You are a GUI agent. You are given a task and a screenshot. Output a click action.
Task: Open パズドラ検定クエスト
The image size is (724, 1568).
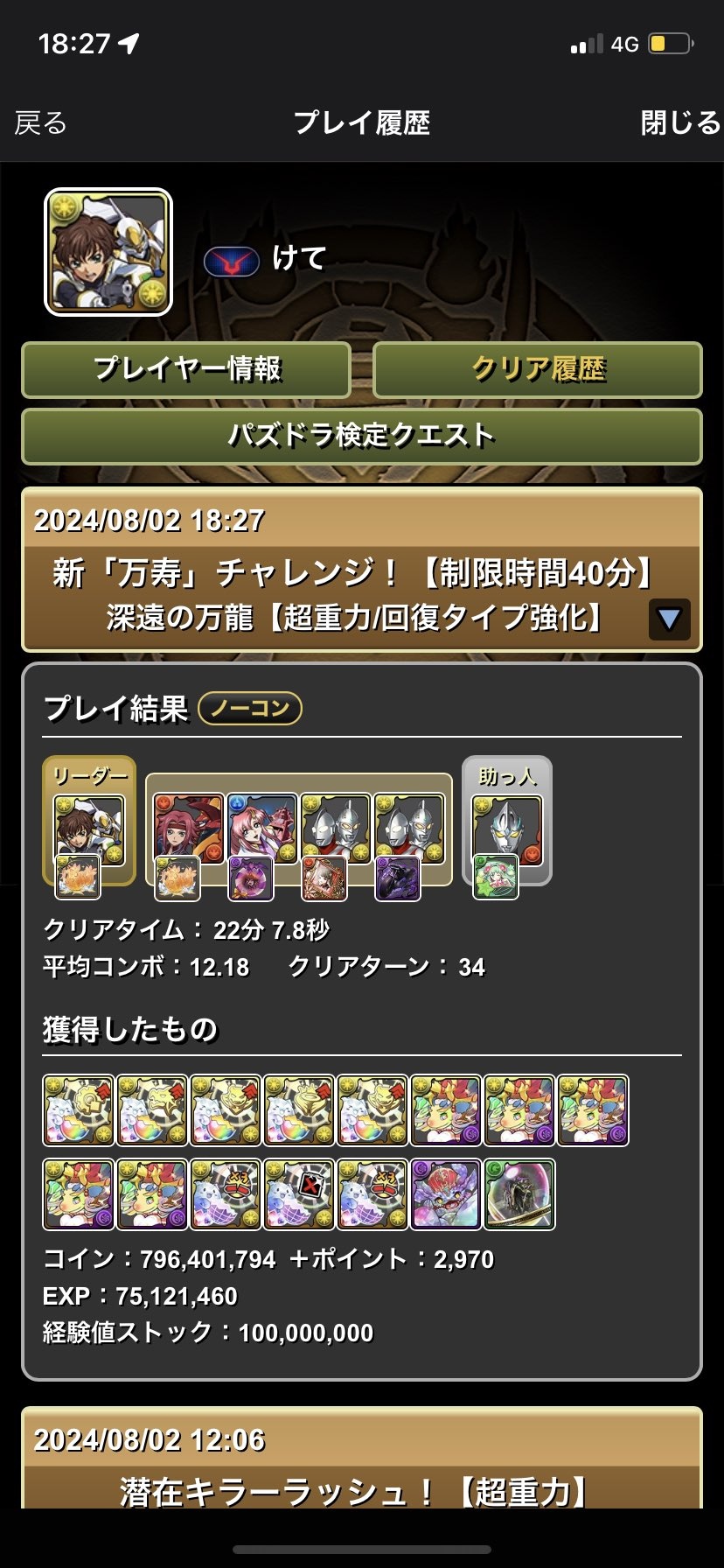coord(361,436)
